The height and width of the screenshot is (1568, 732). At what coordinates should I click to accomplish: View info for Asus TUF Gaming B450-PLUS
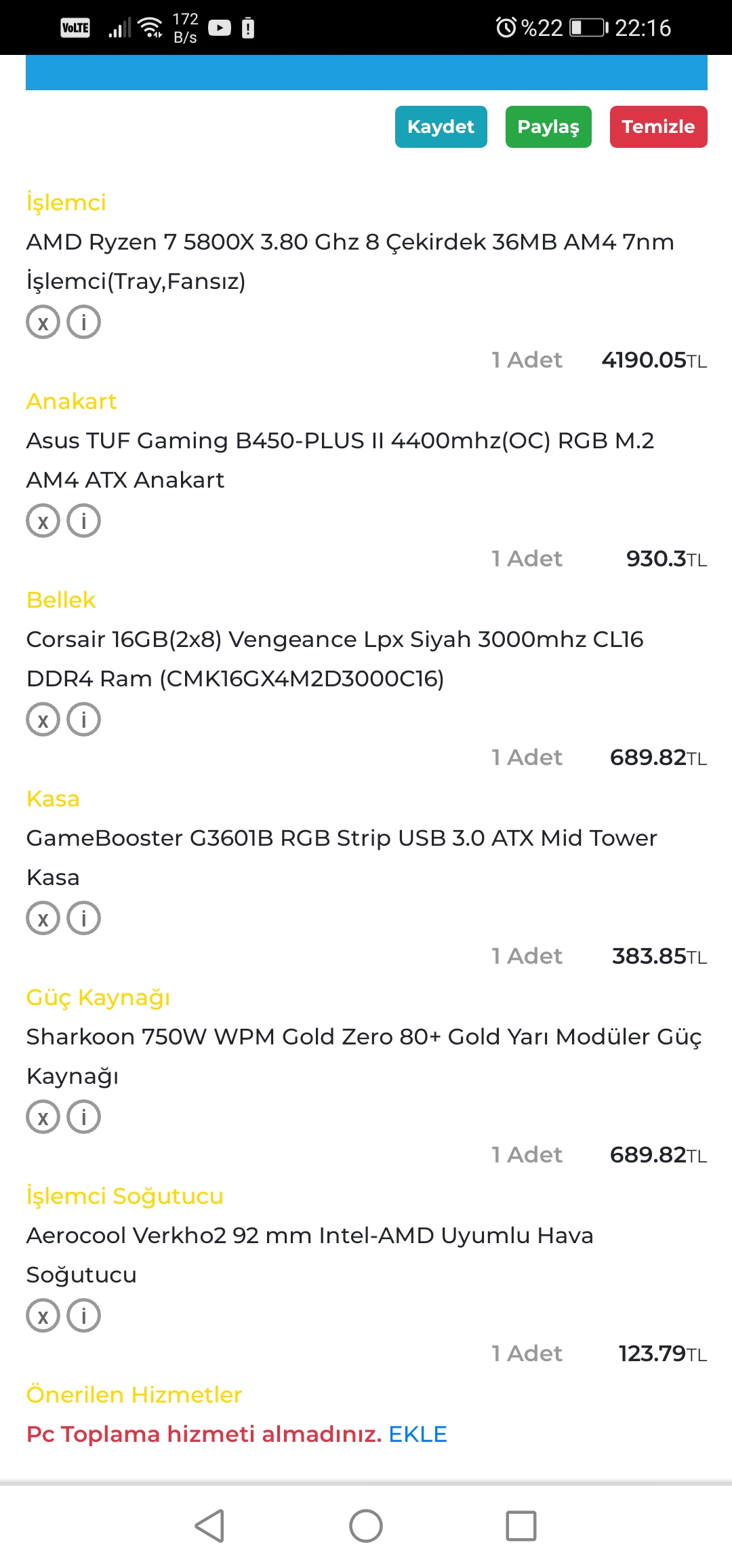pyautogui.click(x=83, y=521)
